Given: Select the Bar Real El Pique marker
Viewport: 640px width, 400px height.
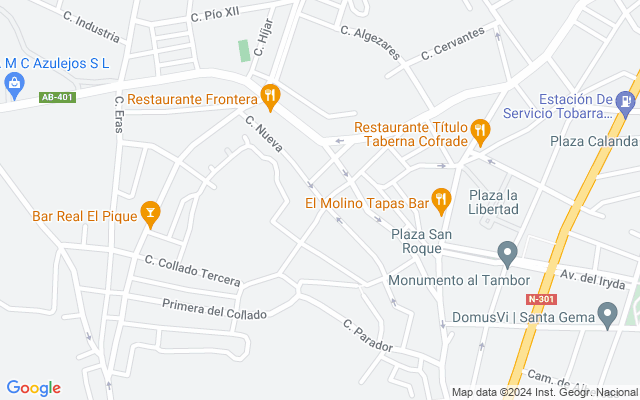Looking at the screenshot, I should pos(150,214).
